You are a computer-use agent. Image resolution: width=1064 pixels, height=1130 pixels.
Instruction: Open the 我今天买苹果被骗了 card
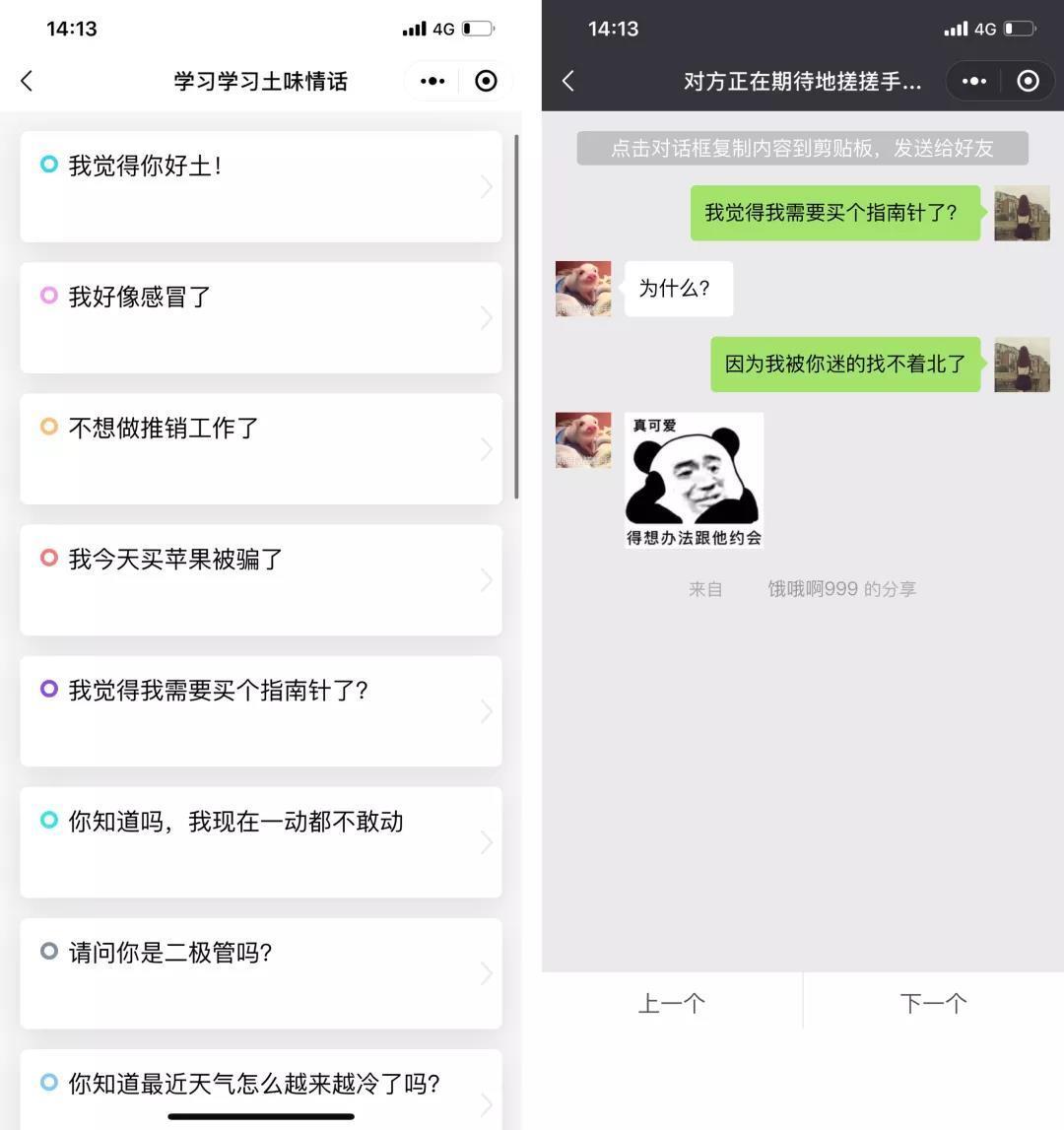point(260,579)
